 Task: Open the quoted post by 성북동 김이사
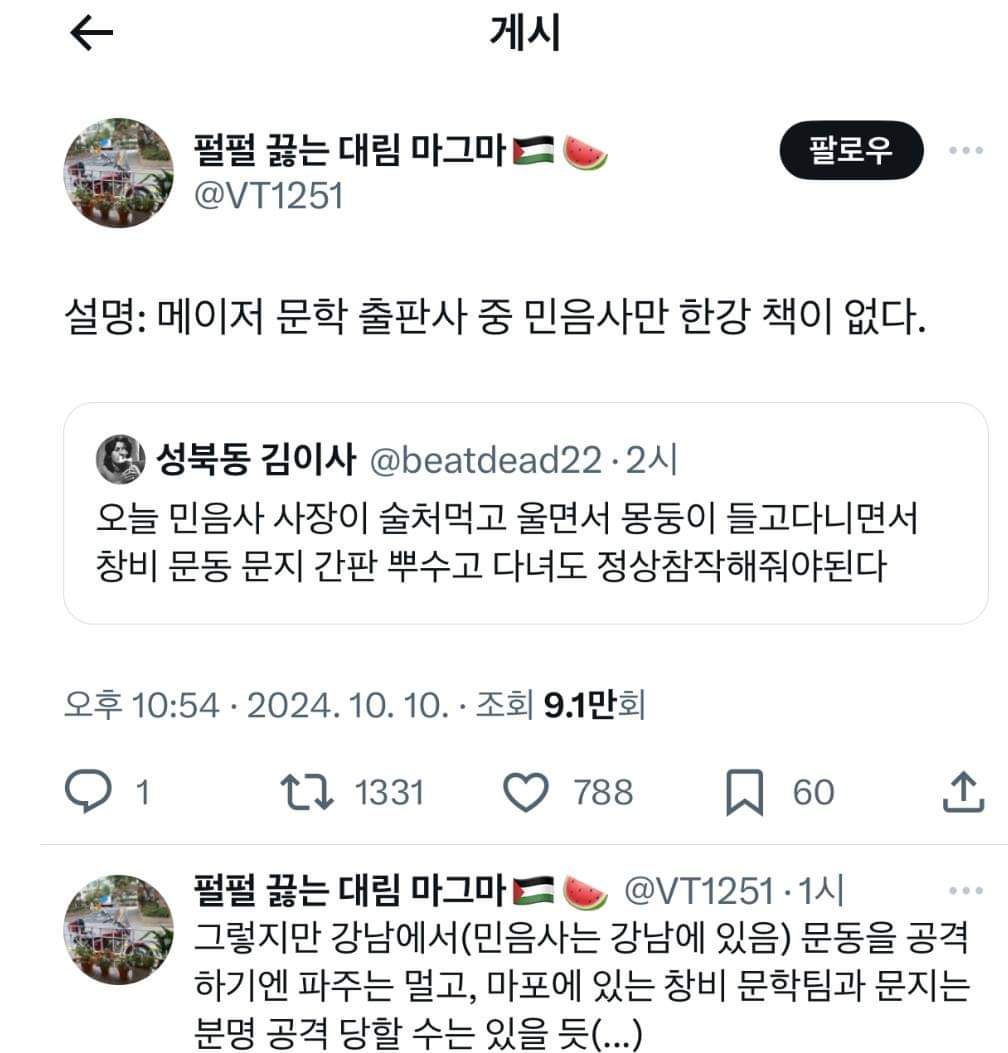[x=525, y=513]
